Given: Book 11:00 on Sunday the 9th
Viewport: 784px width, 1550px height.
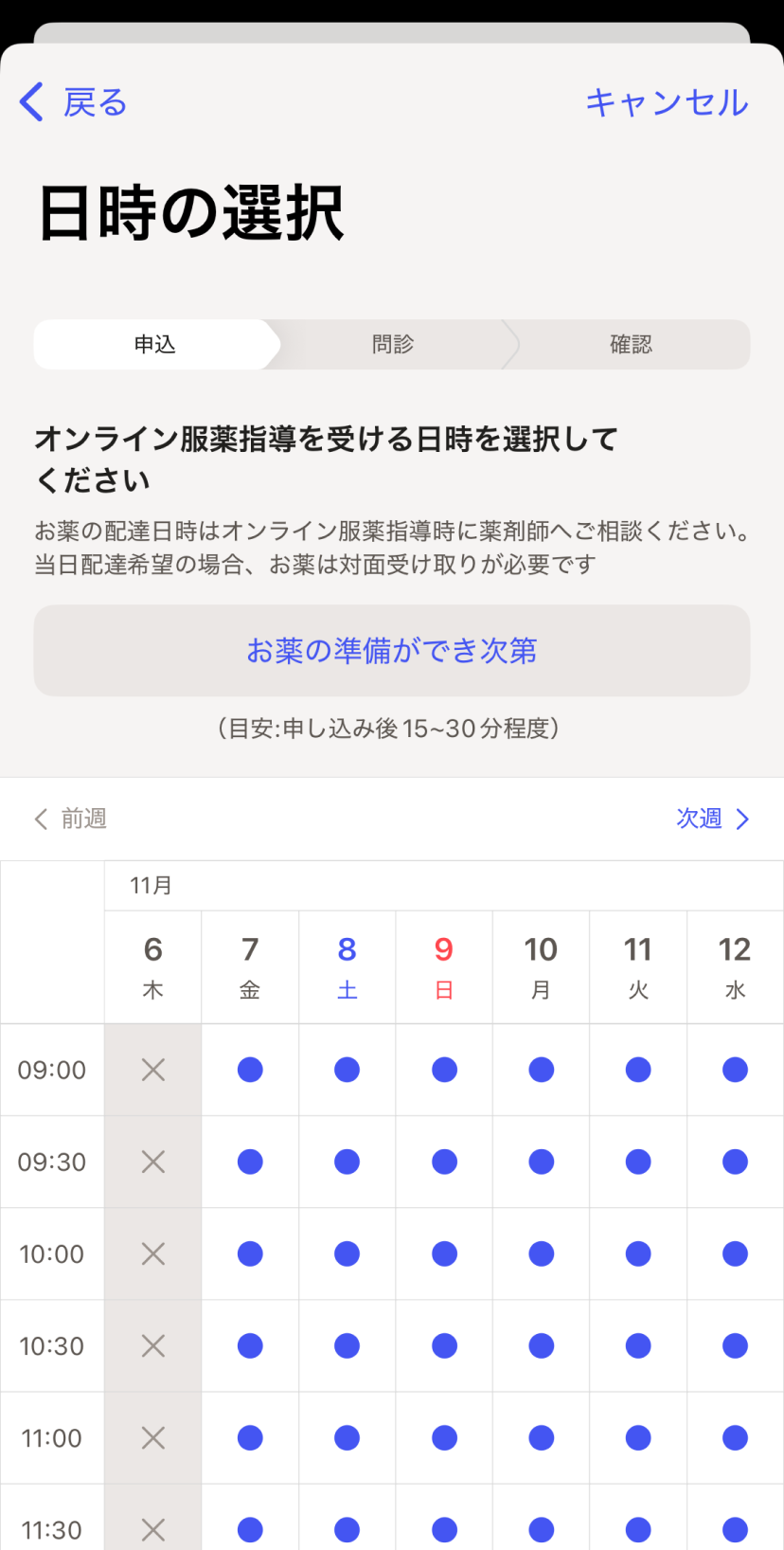Looking at the screenshot, I should [444, 1437].
